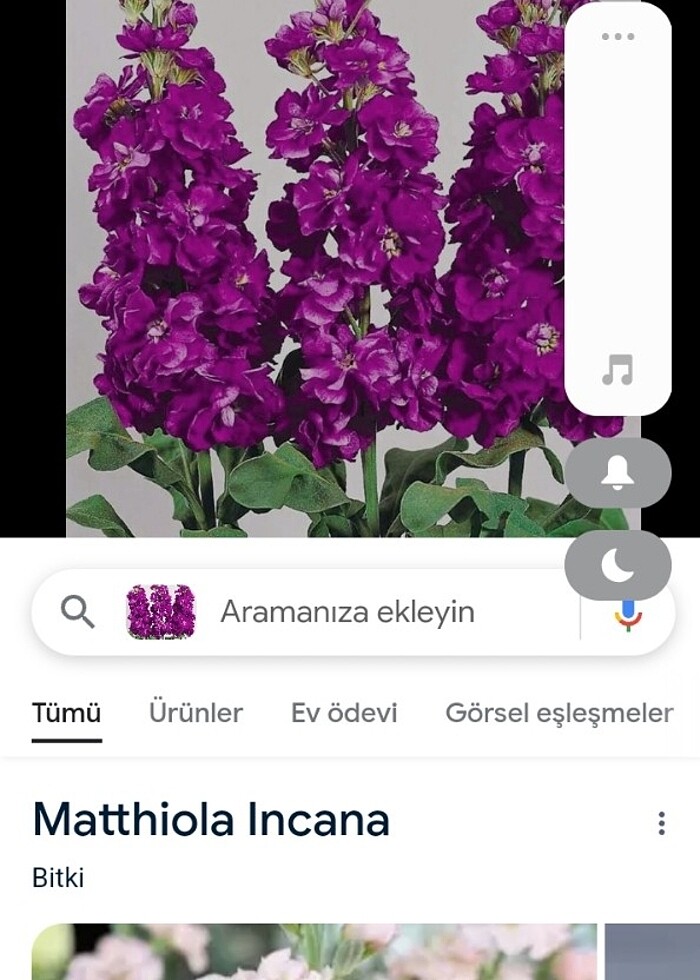Select the Görsel eşleşmeler tab
Viewport: 700px width, 980px height.
(559, 713)
